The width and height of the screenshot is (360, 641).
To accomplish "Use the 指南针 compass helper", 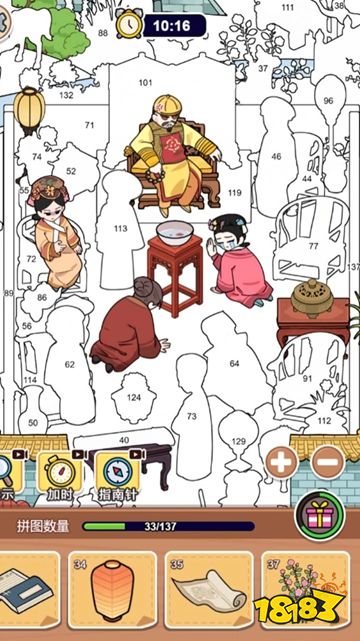I will point(118,477).
